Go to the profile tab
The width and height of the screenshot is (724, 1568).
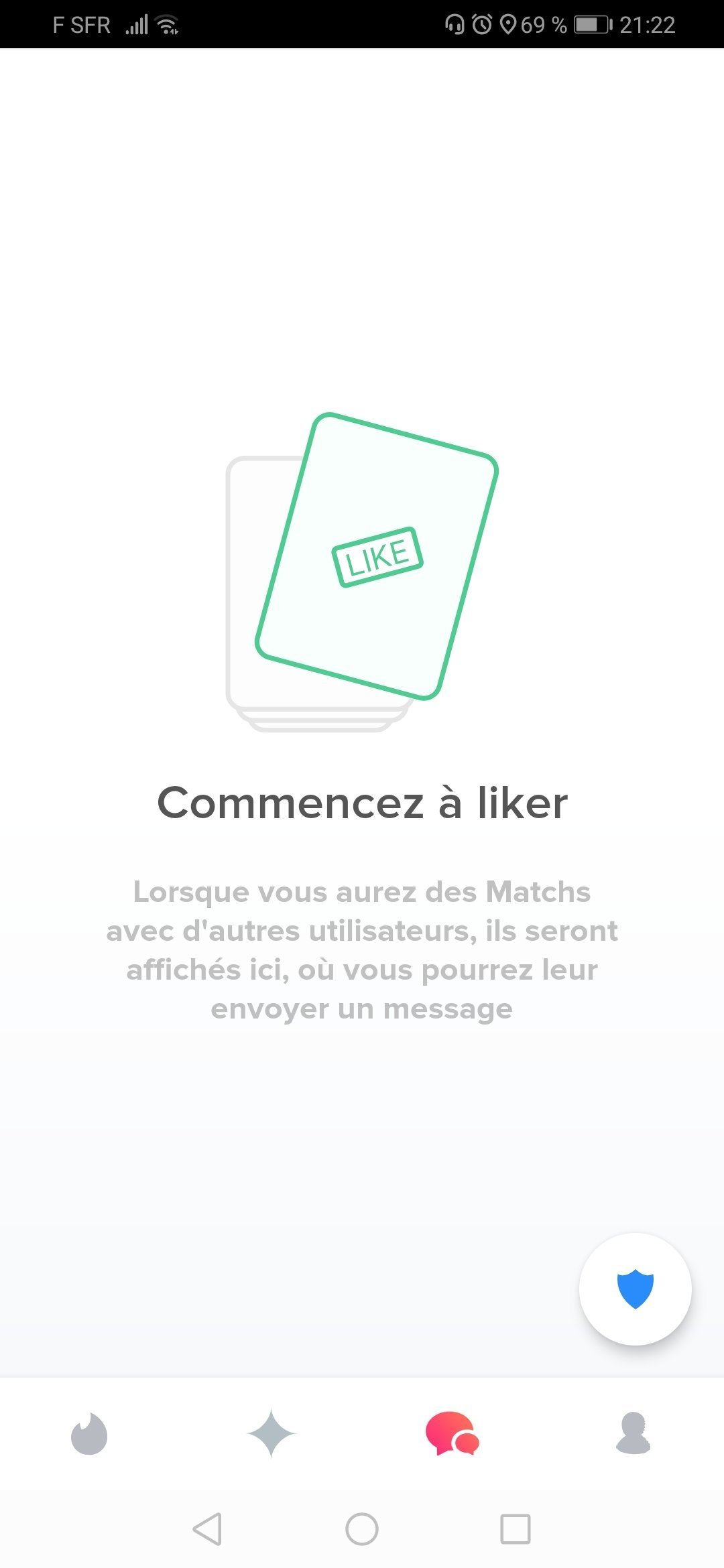tap(633, 1433)
